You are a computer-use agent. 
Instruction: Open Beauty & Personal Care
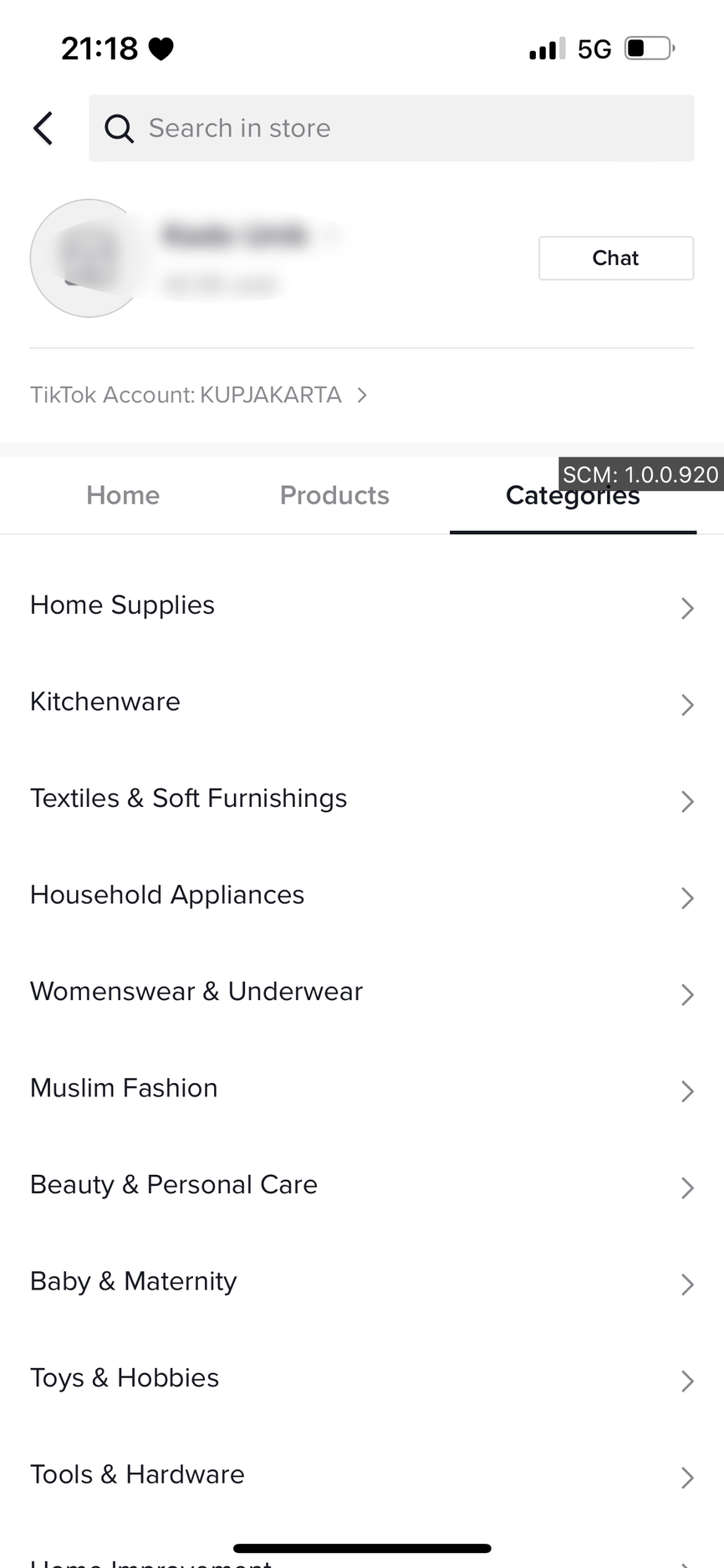click(361, 1185)
